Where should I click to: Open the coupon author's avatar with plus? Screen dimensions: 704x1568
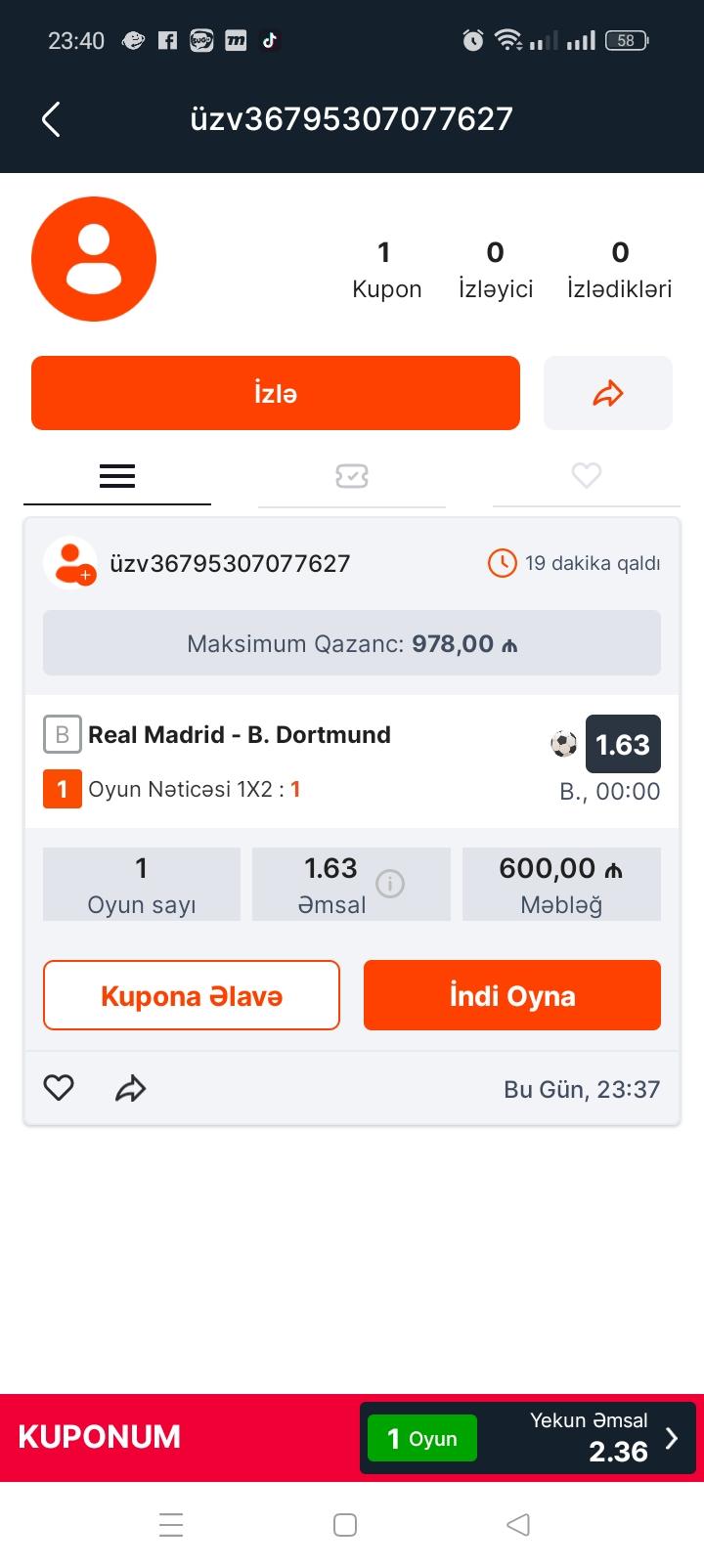[70, 563]
